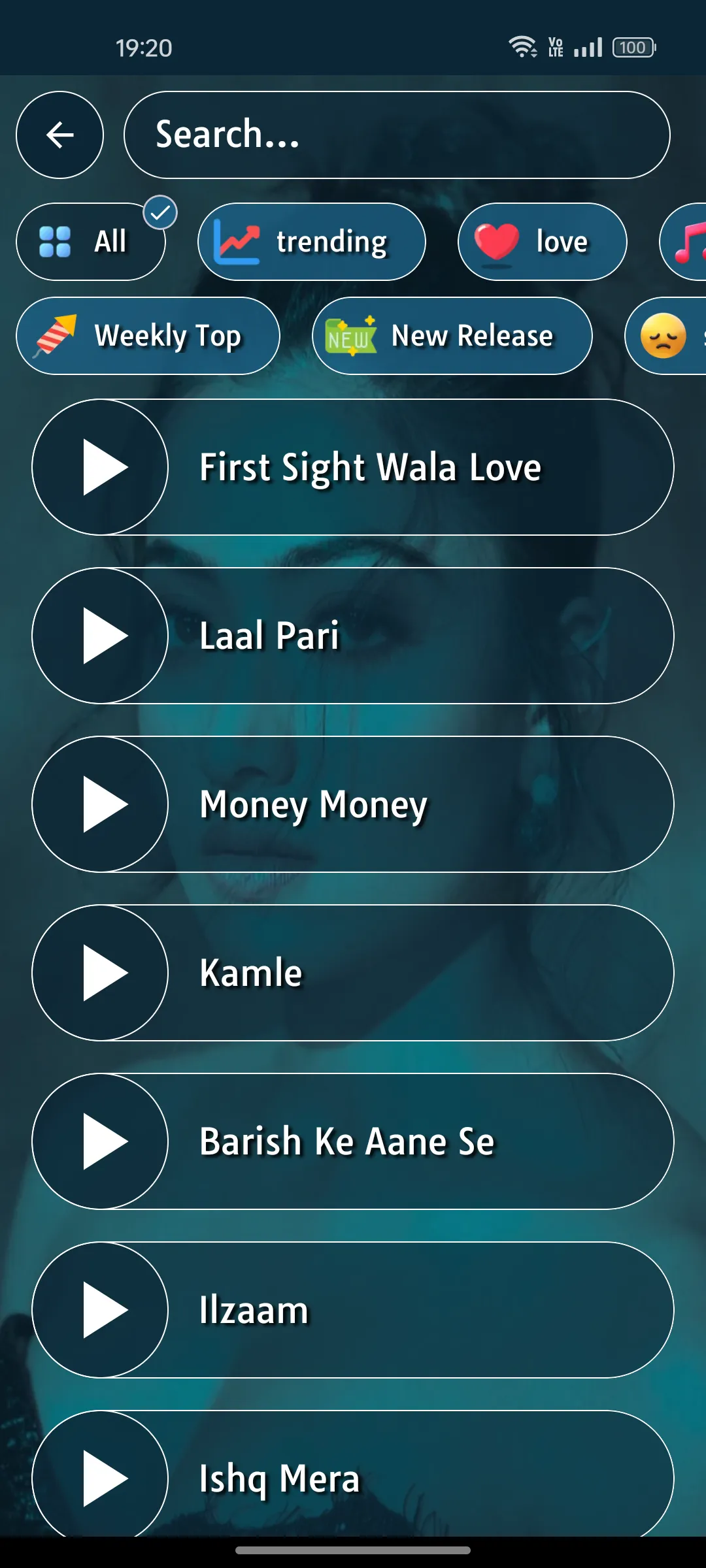Open the New Release category
Image resolution: width=706 pixels, height=1568 pixels.
[452, 336]
